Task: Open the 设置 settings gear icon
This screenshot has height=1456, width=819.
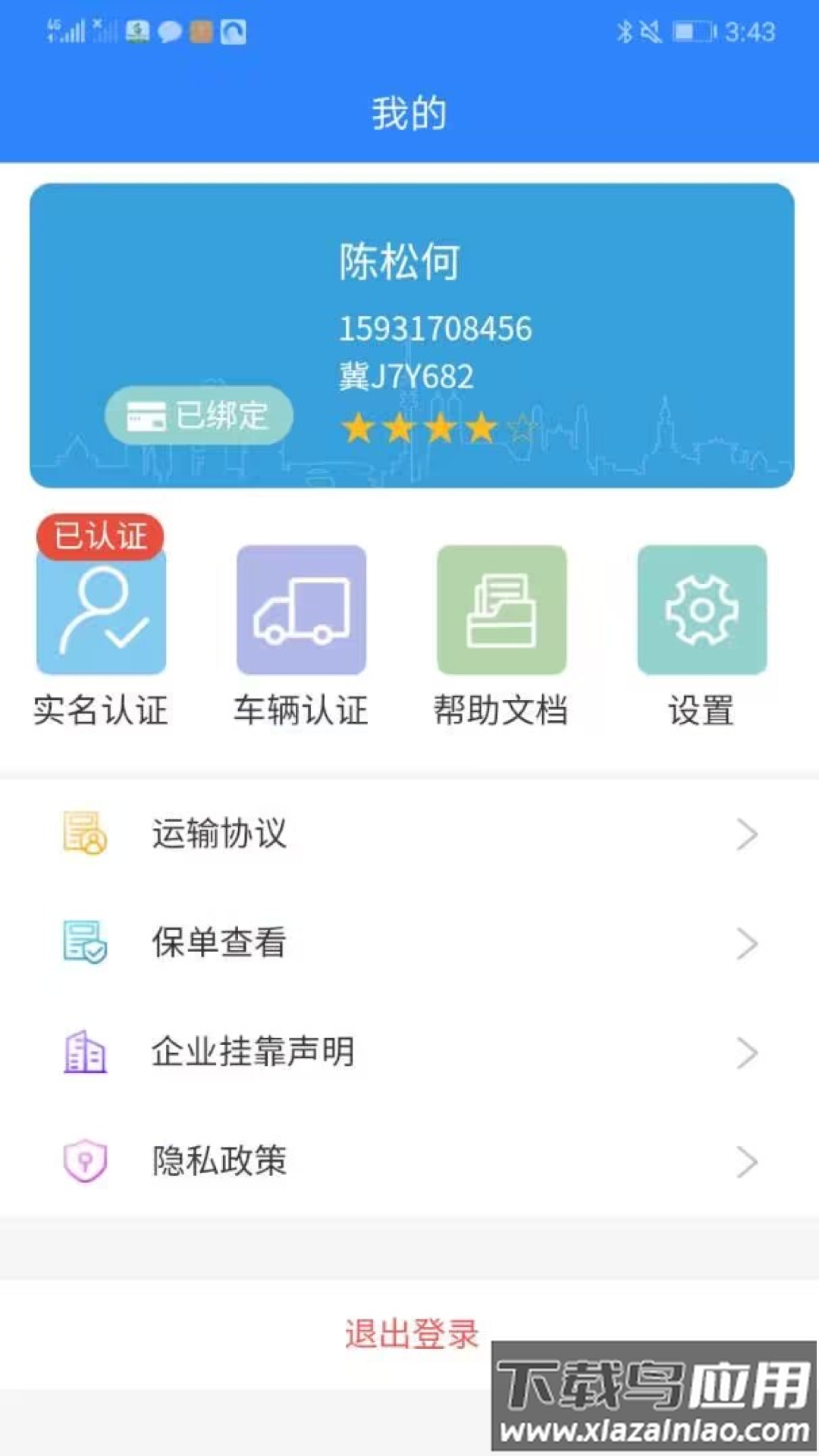Action: [701, 610]
